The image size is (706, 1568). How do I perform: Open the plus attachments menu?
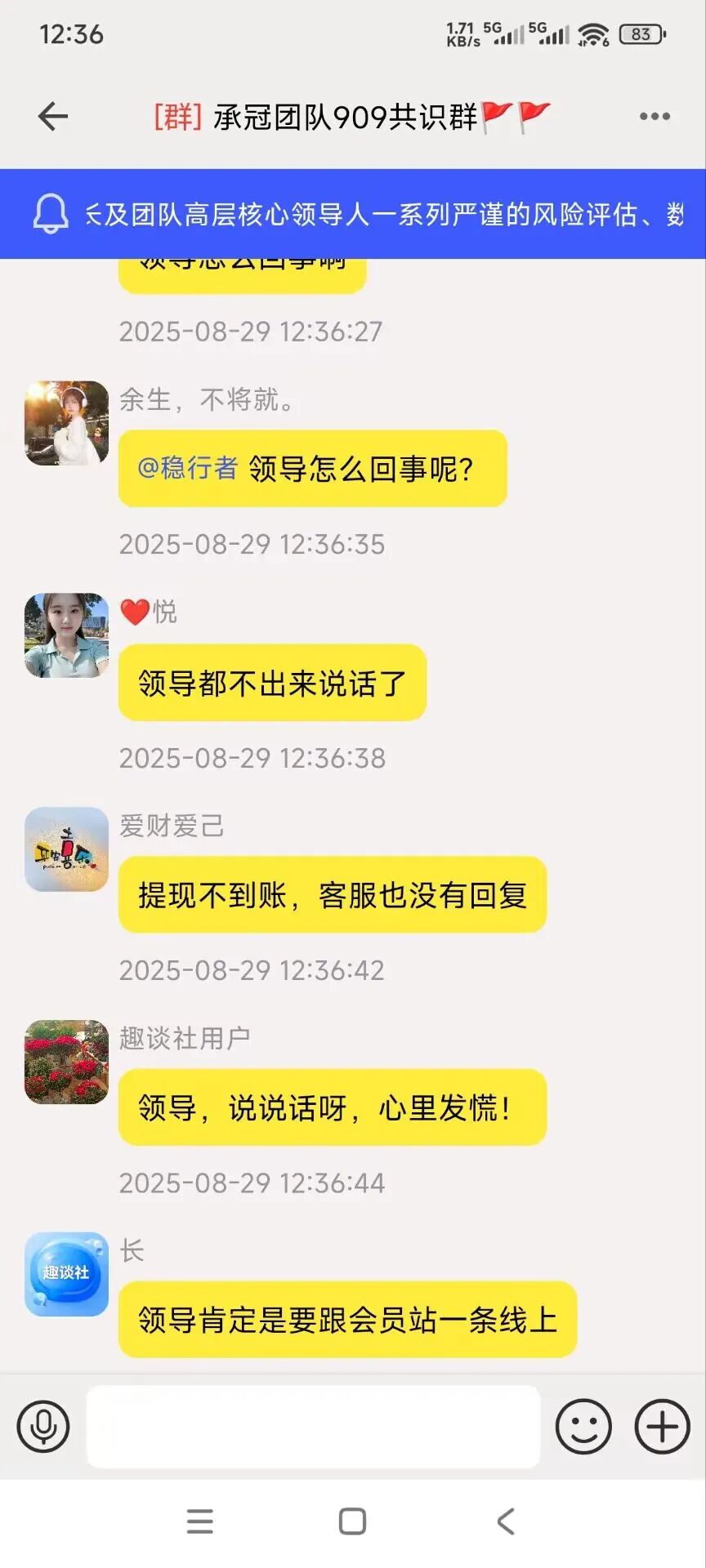pyautogui.click(x=662, y=1427)
